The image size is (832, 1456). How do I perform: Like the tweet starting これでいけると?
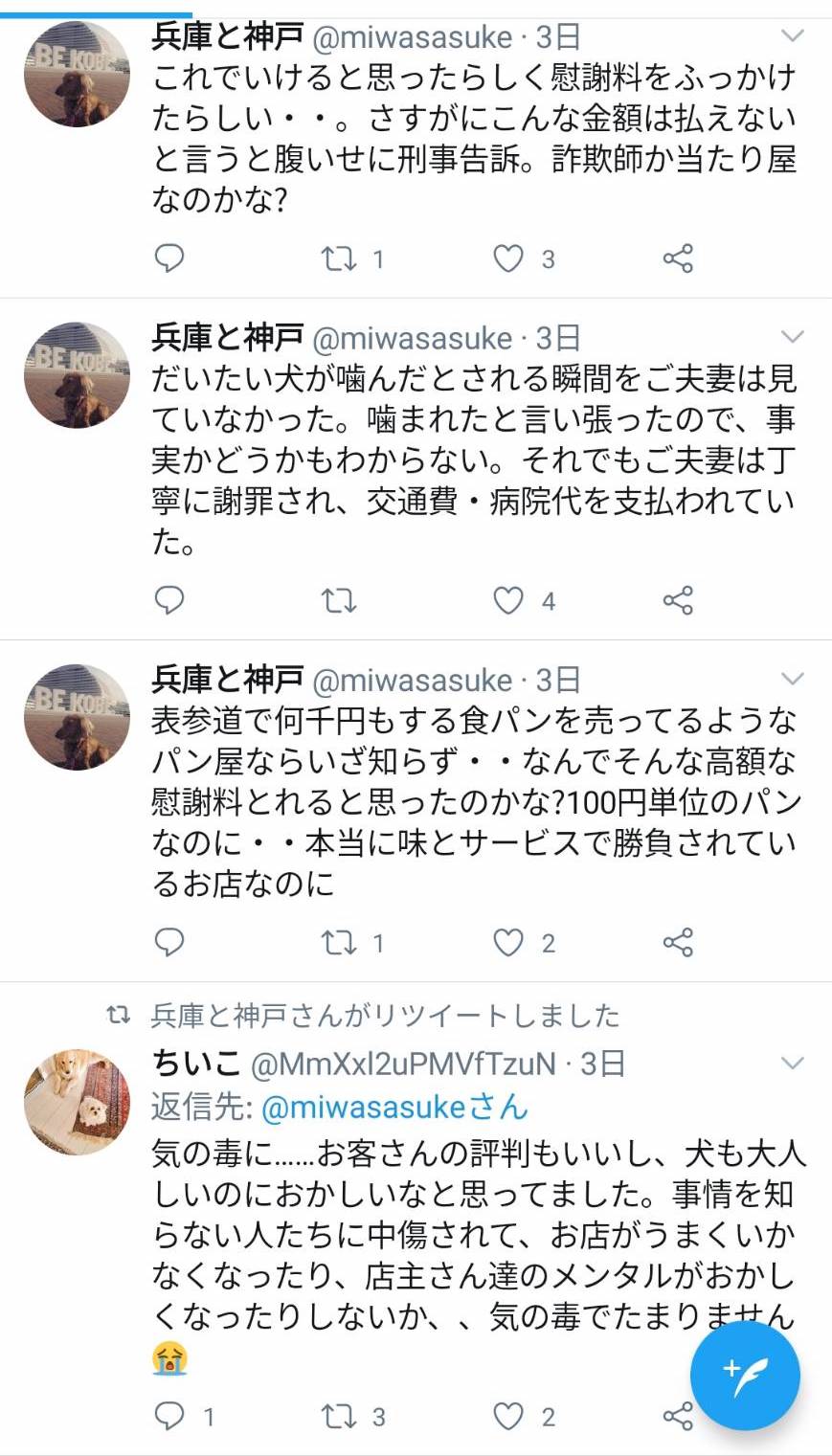click(x=508, y=258)
